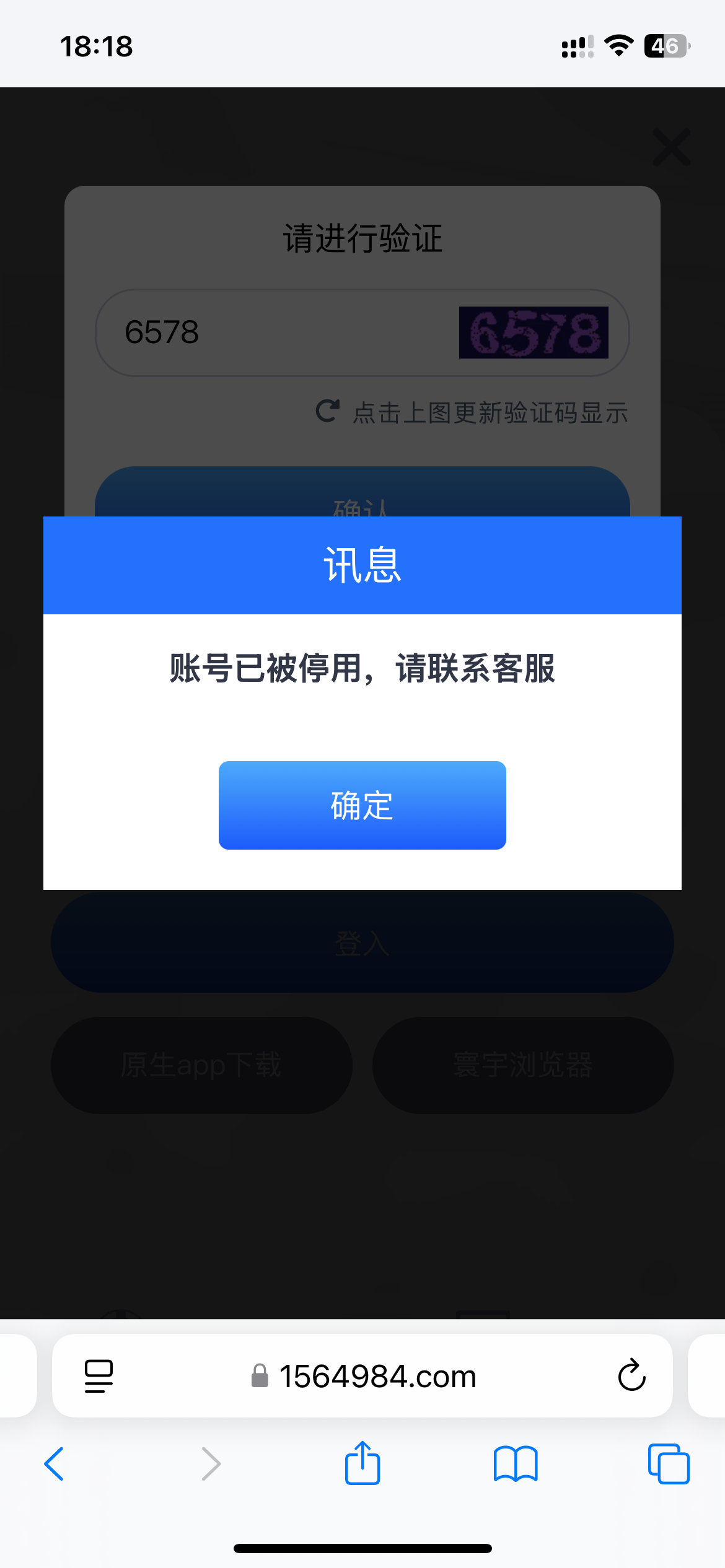Screen dimensions: 725x1568
Task: Open 原生app下载 download option
Action: coord(201,1065)
